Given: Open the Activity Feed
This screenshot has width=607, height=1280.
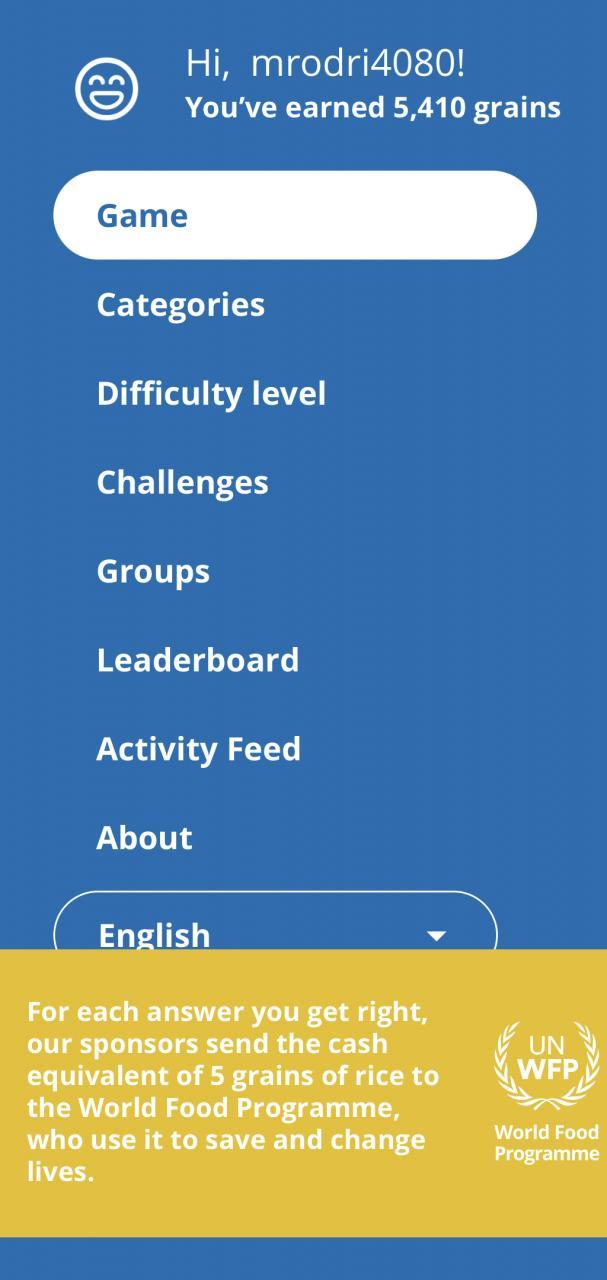Looking at the screenshot, I should (x=198, y=749).
